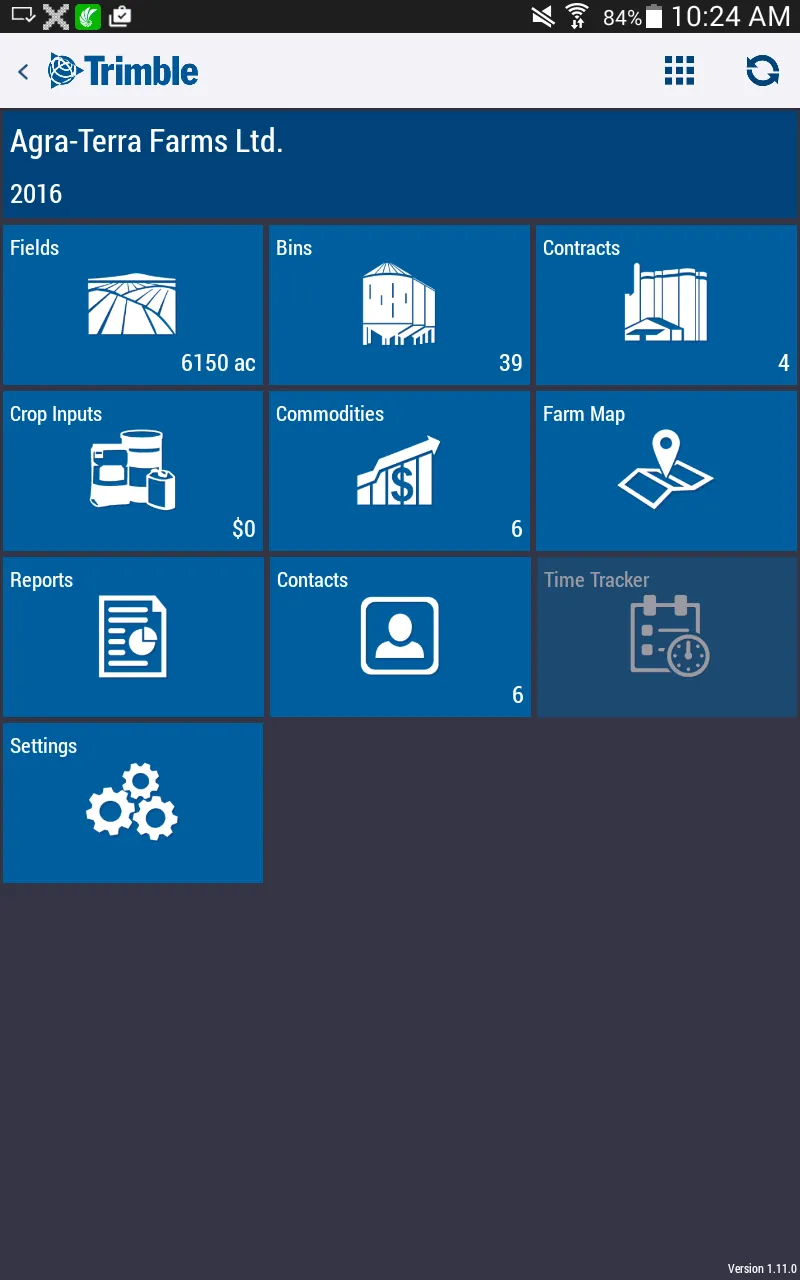Tap the back chevron in the toolbar
Screen dimensions: 800x1280
(23, 71)
